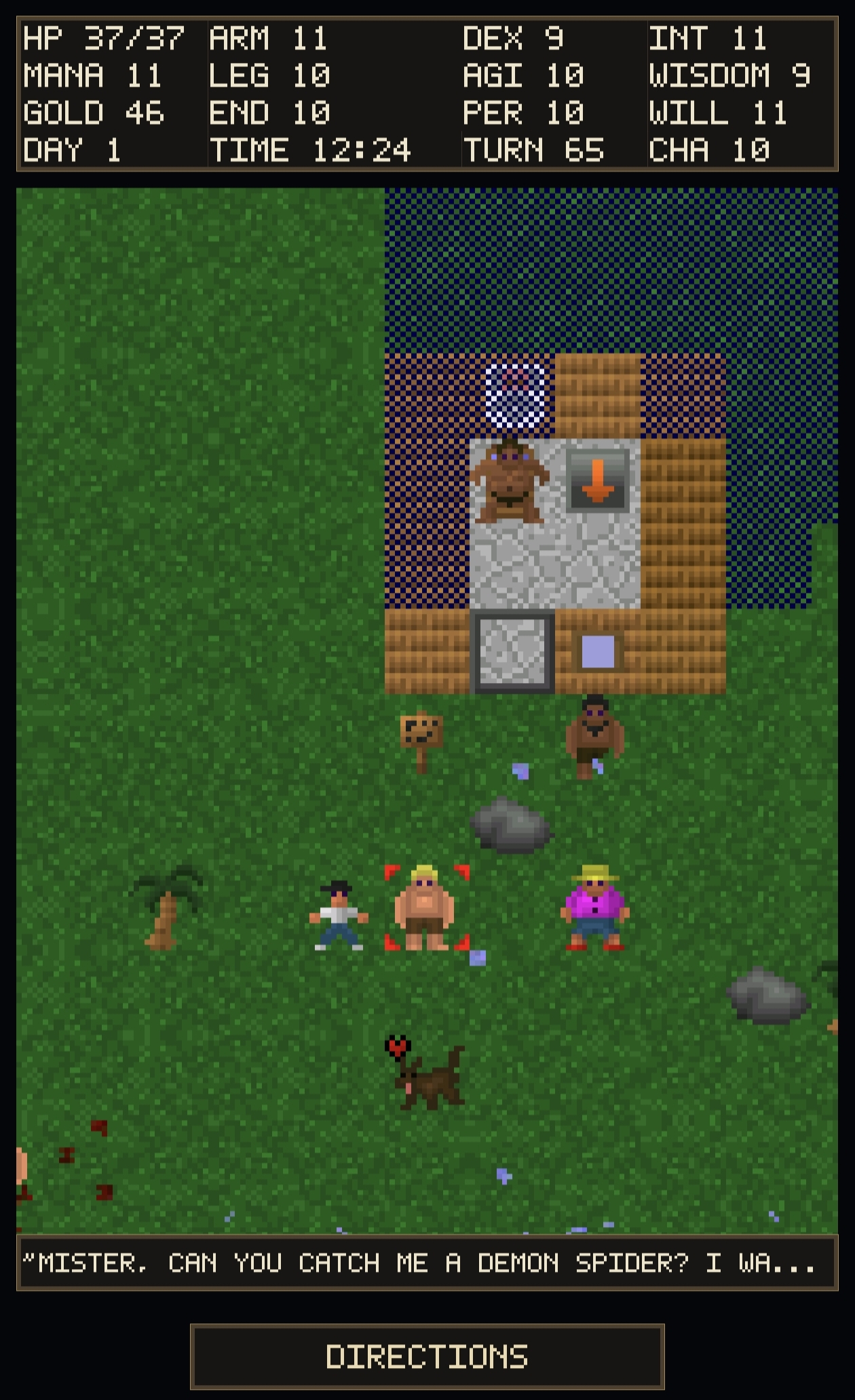Screen dimensions: 855x1400
Task: Tap the wooden signpost by the house
Action: [x=421, y=741]
